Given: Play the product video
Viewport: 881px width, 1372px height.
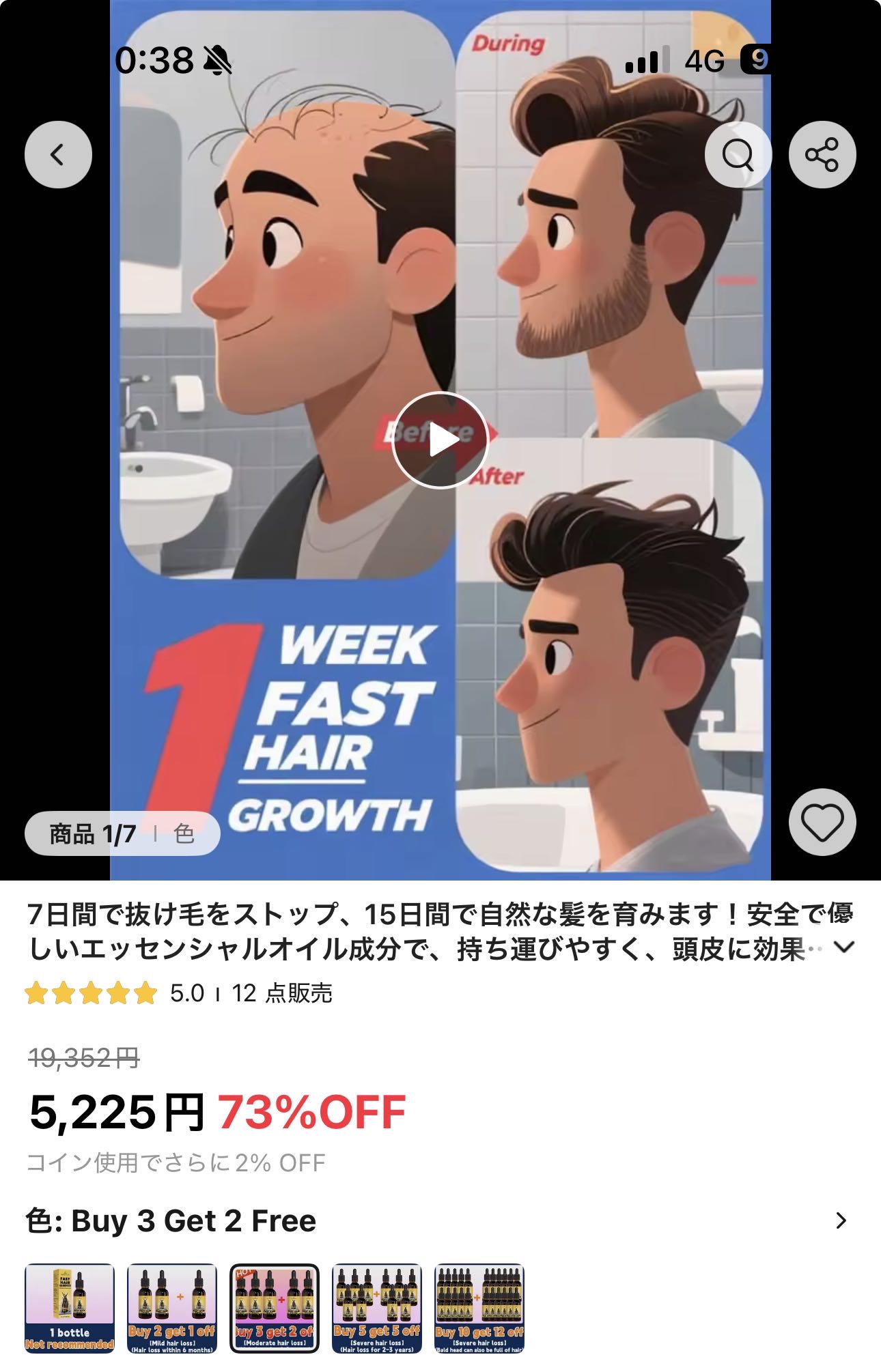Looking at the screenshot, I should tap(440, 440).
